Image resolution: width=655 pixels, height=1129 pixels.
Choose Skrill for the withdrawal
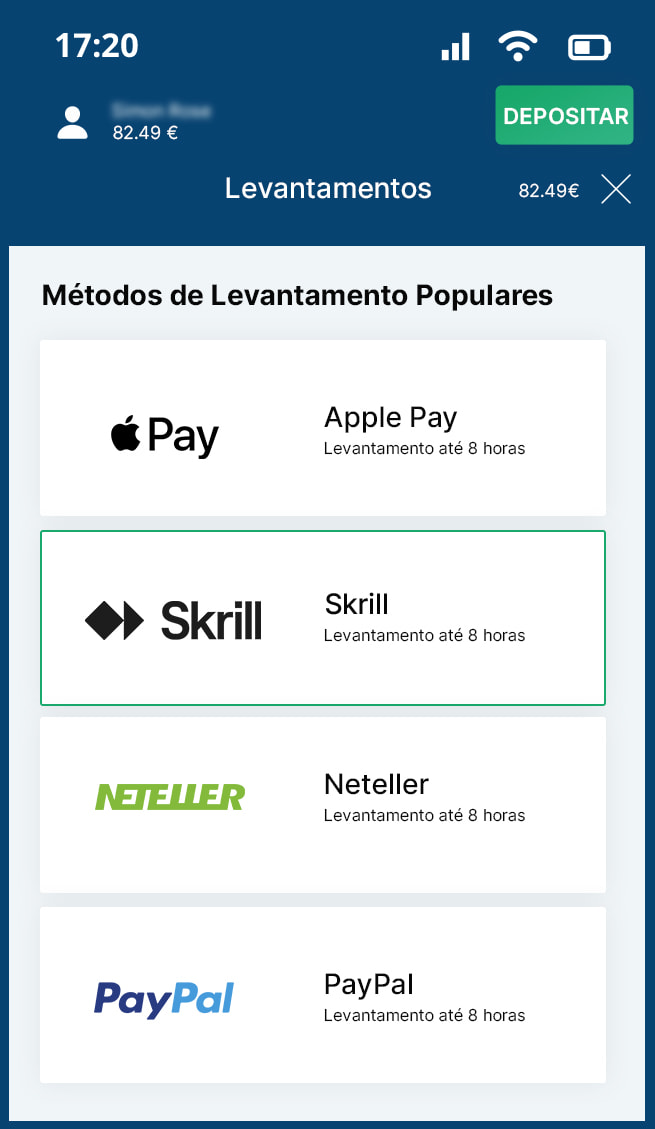(x=322, y=618)
